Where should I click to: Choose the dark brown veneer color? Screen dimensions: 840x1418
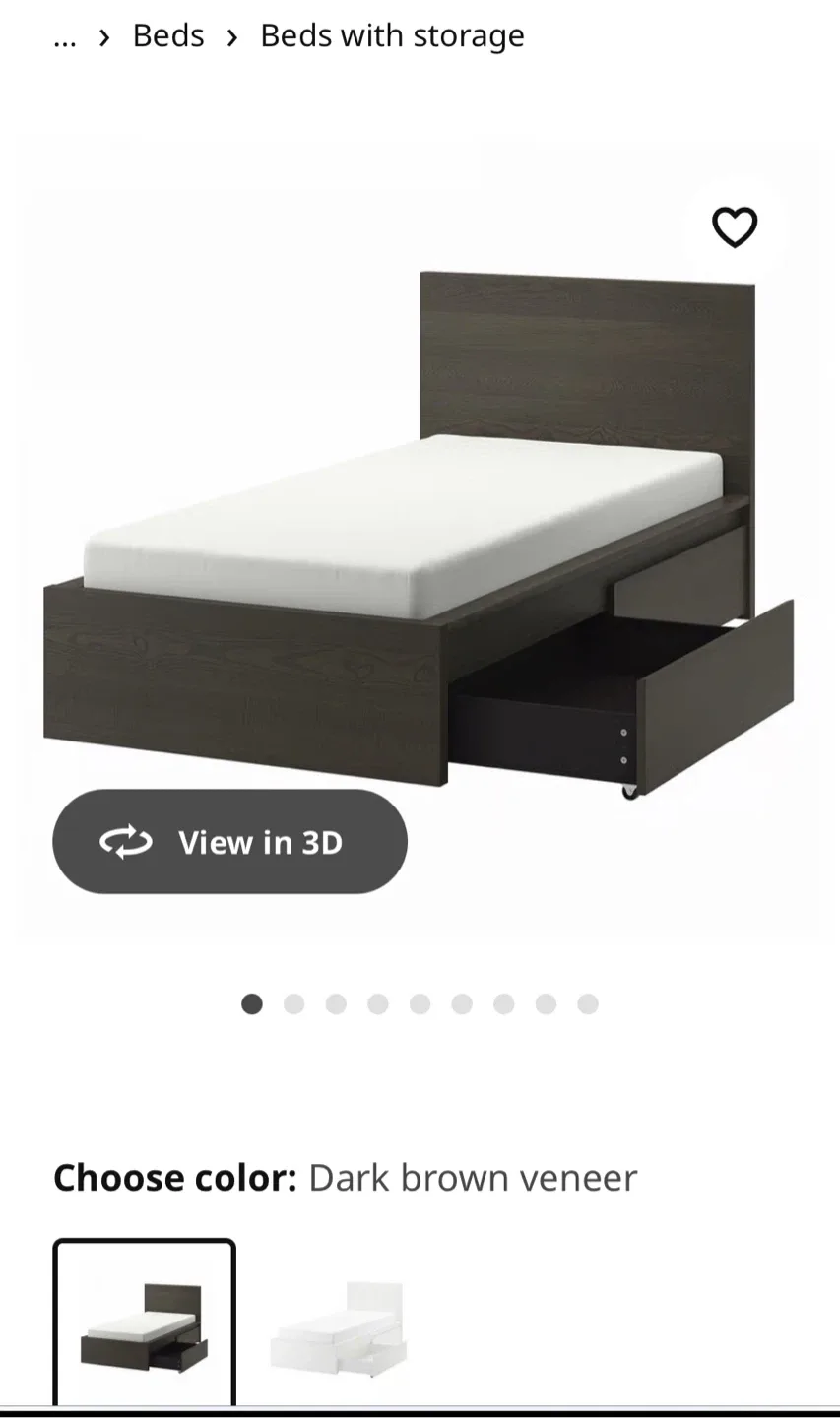(x=144, y=1324)
